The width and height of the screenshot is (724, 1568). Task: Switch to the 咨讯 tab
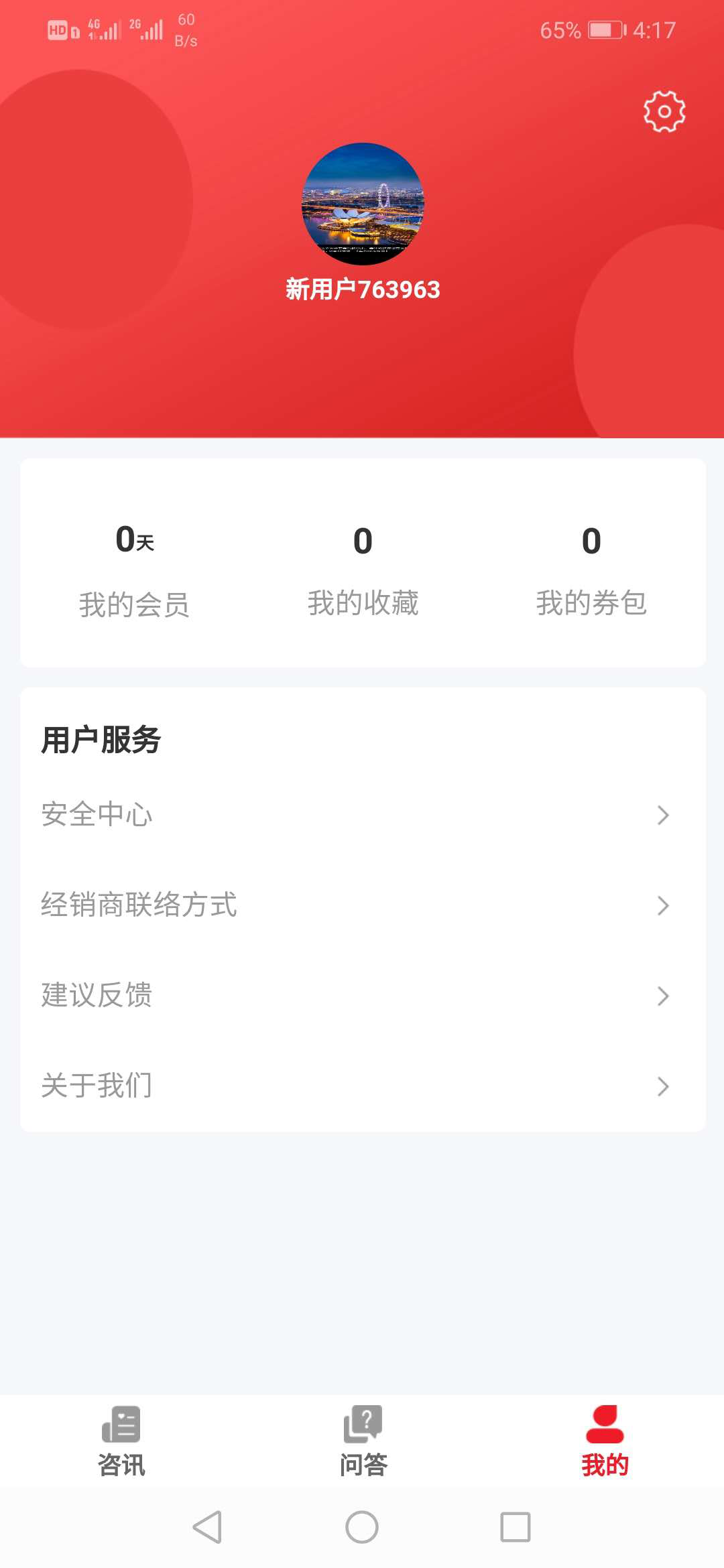coord(121,1441)
